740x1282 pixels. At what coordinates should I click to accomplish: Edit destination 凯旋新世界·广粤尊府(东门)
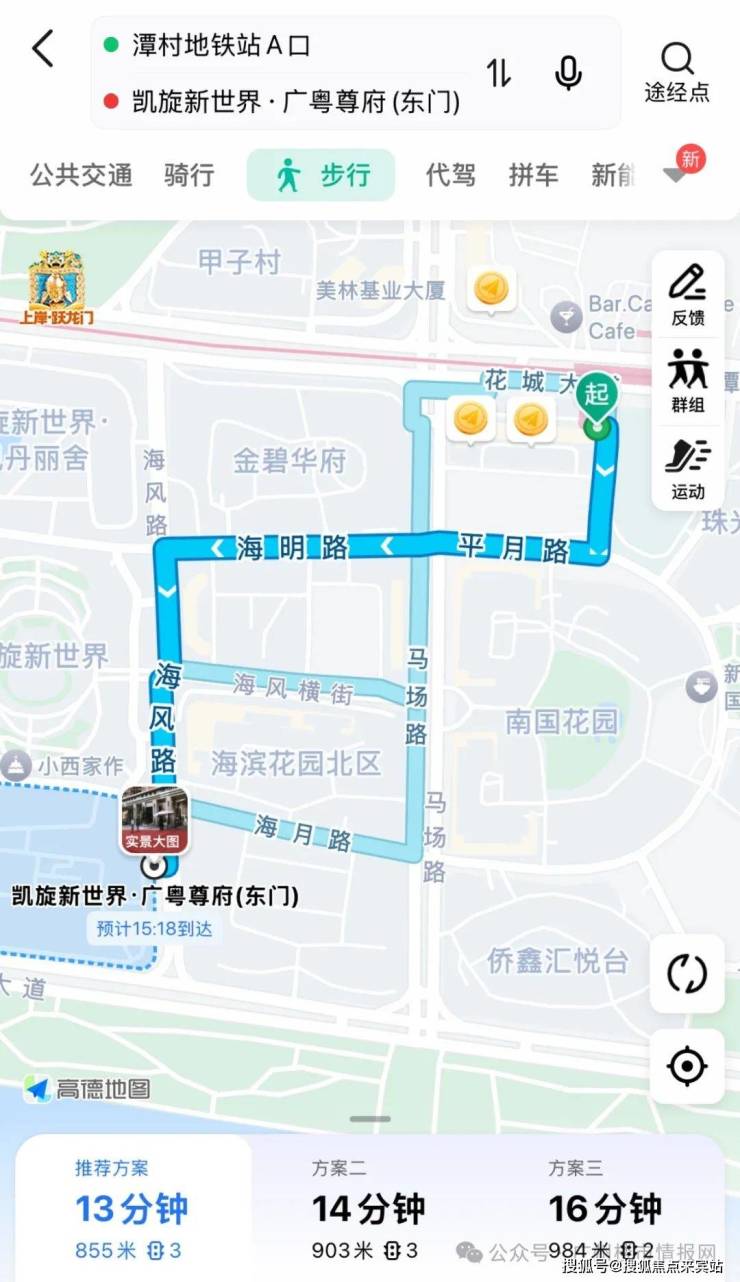pos(296,101)
